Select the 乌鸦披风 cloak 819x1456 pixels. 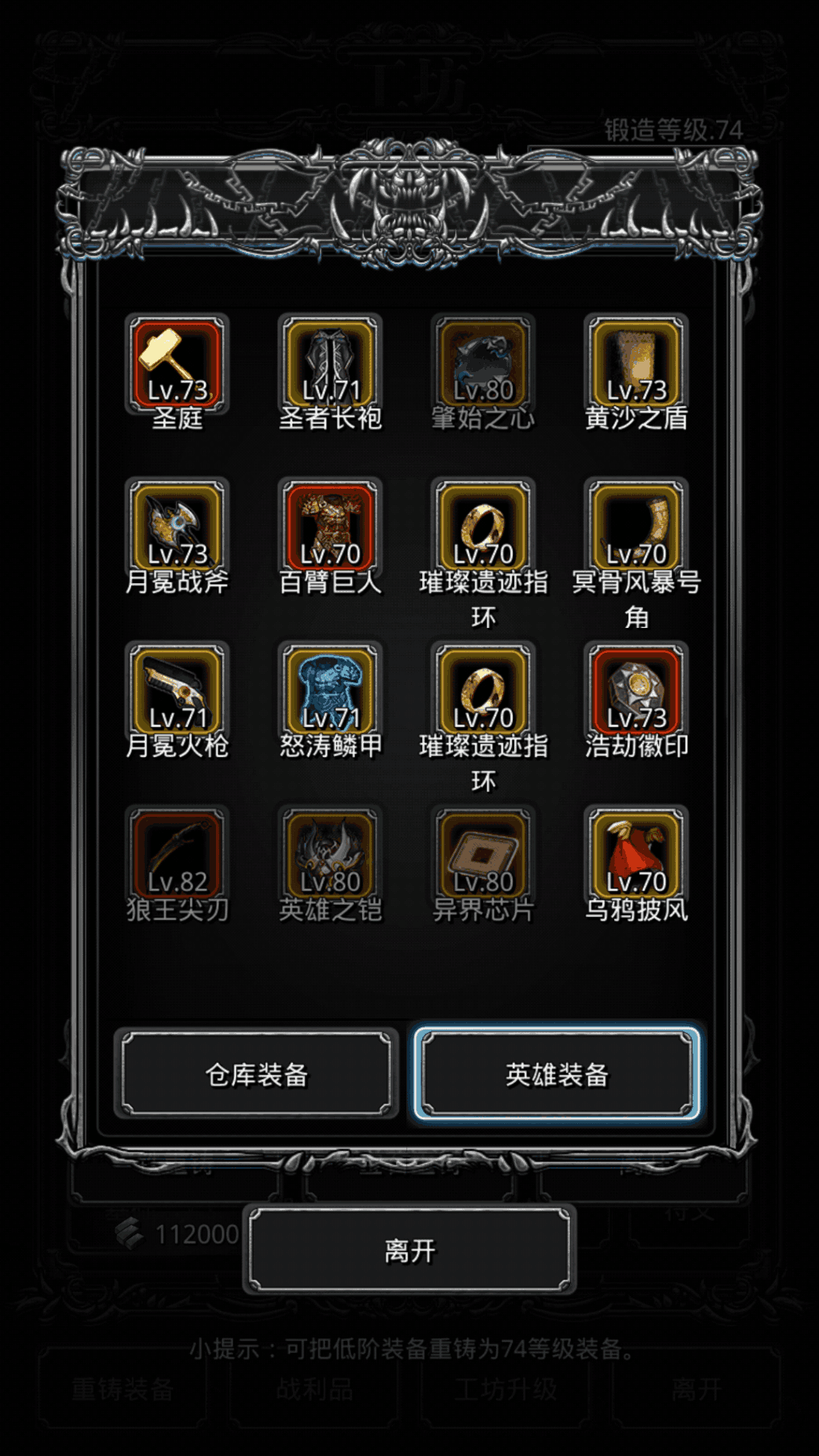(x=636, y=856)
